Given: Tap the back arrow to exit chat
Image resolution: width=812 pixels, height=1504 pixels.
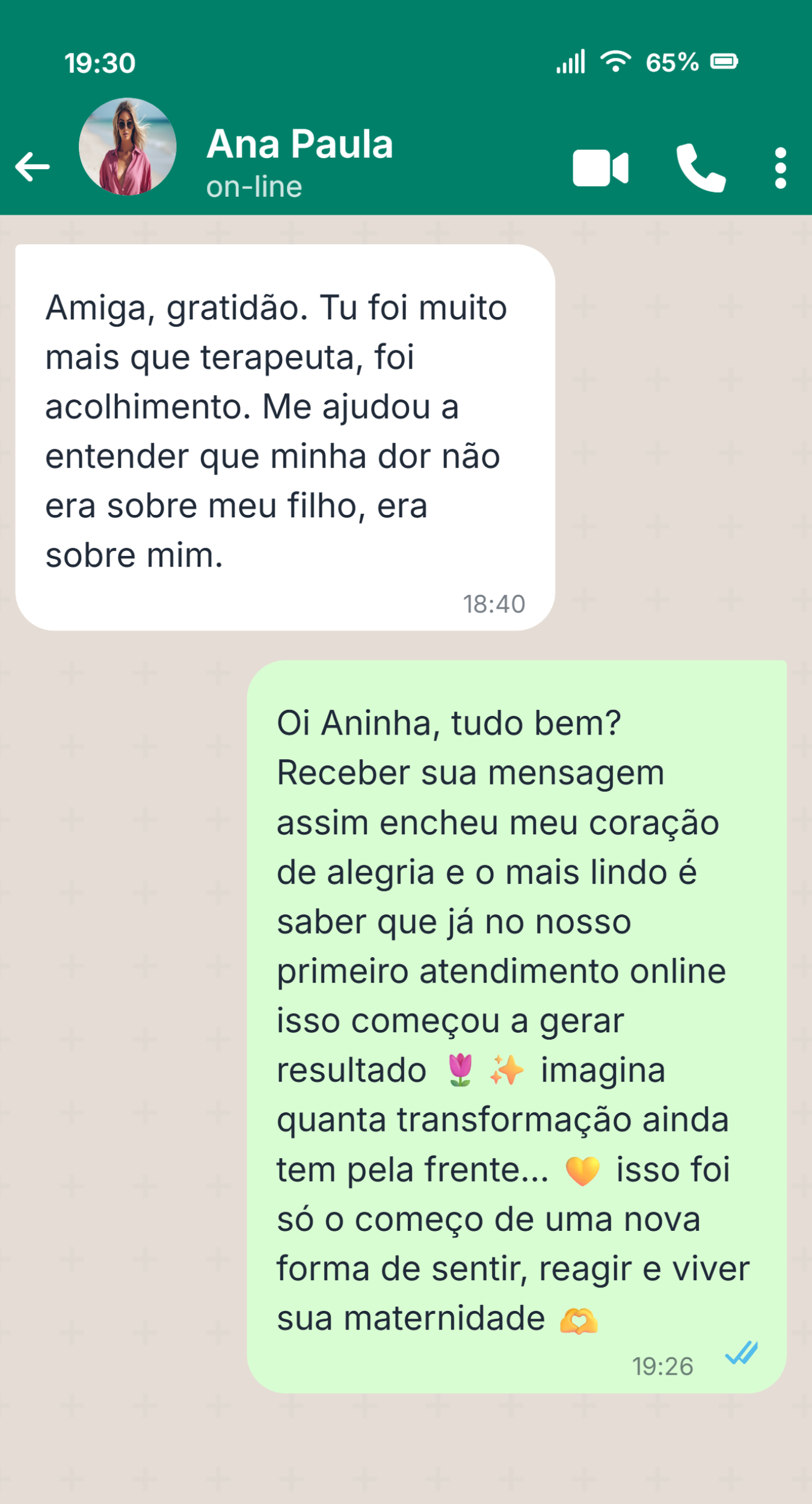Looking at the screenshot, I should [33, 167].
